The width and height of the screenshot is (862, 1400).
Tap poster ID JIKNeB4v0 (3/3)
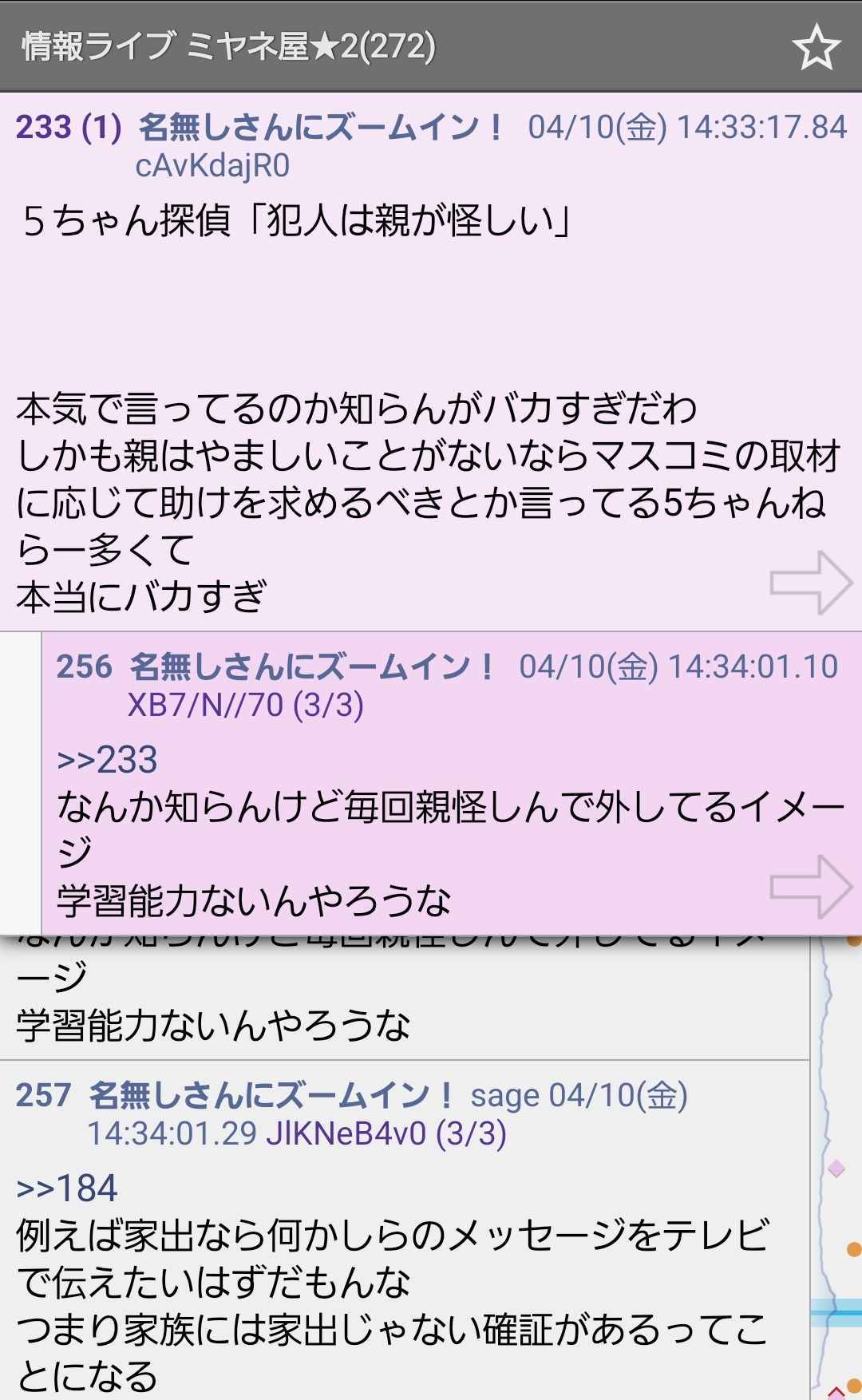tap(386, 1133)
